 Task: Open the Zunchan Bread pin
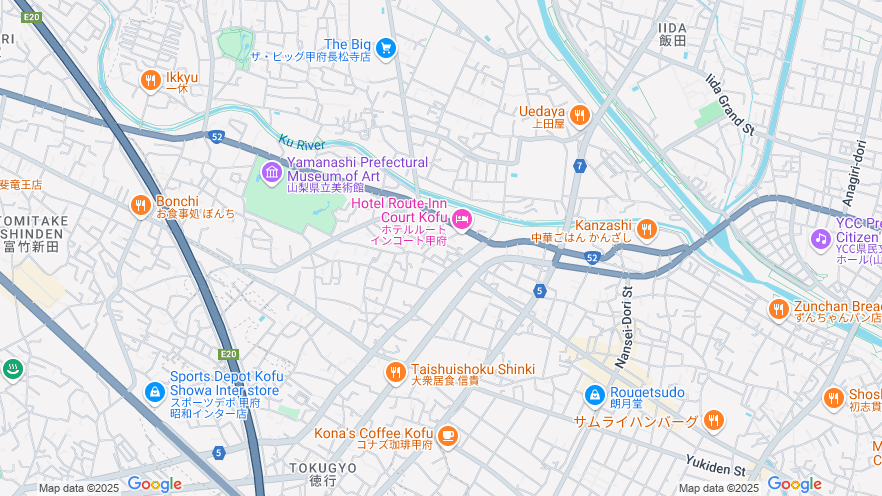click(778, 309)
